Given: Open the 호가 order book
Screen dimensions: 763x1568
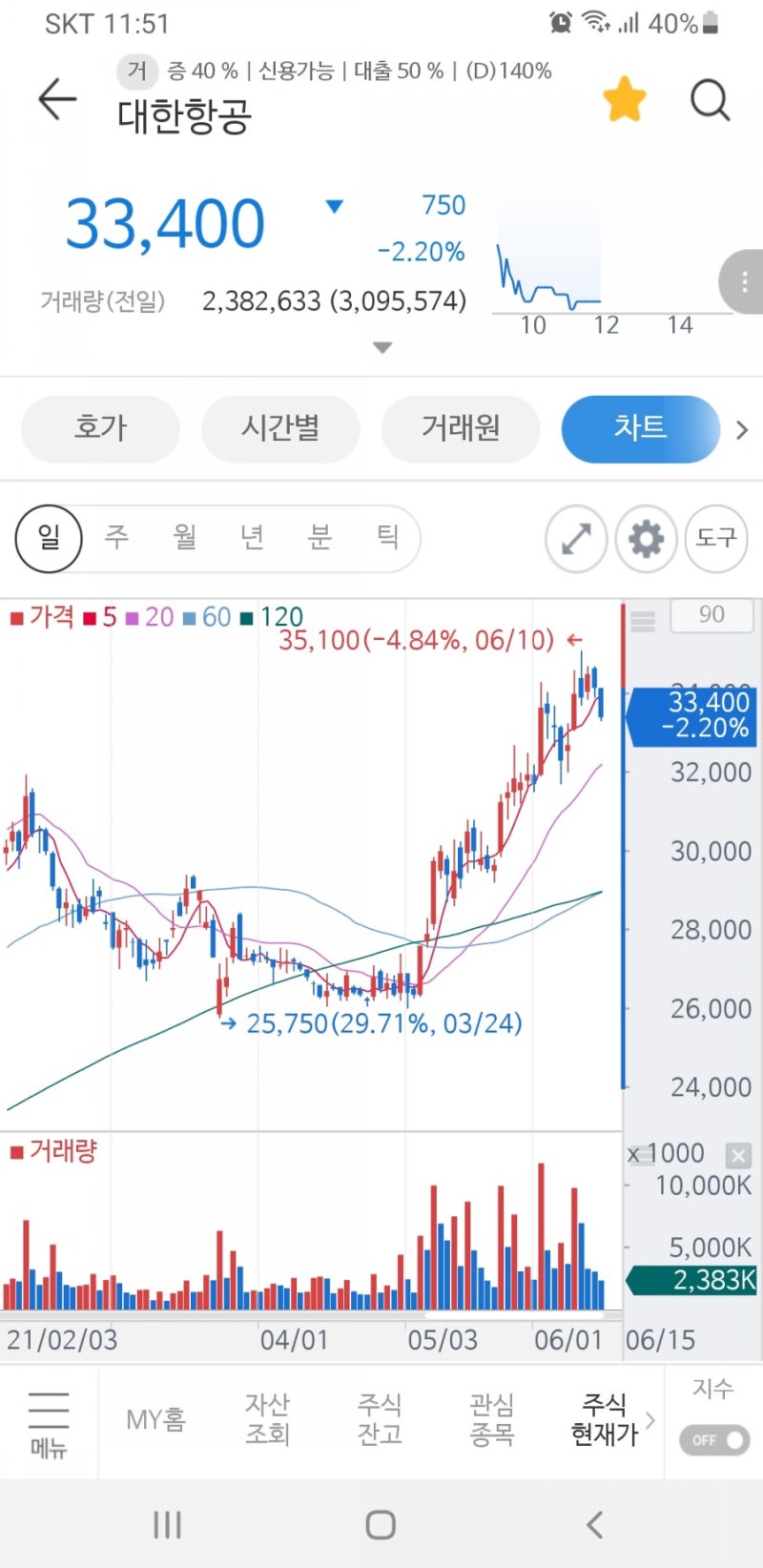Looking at the screenshot, I should point(99,429).
